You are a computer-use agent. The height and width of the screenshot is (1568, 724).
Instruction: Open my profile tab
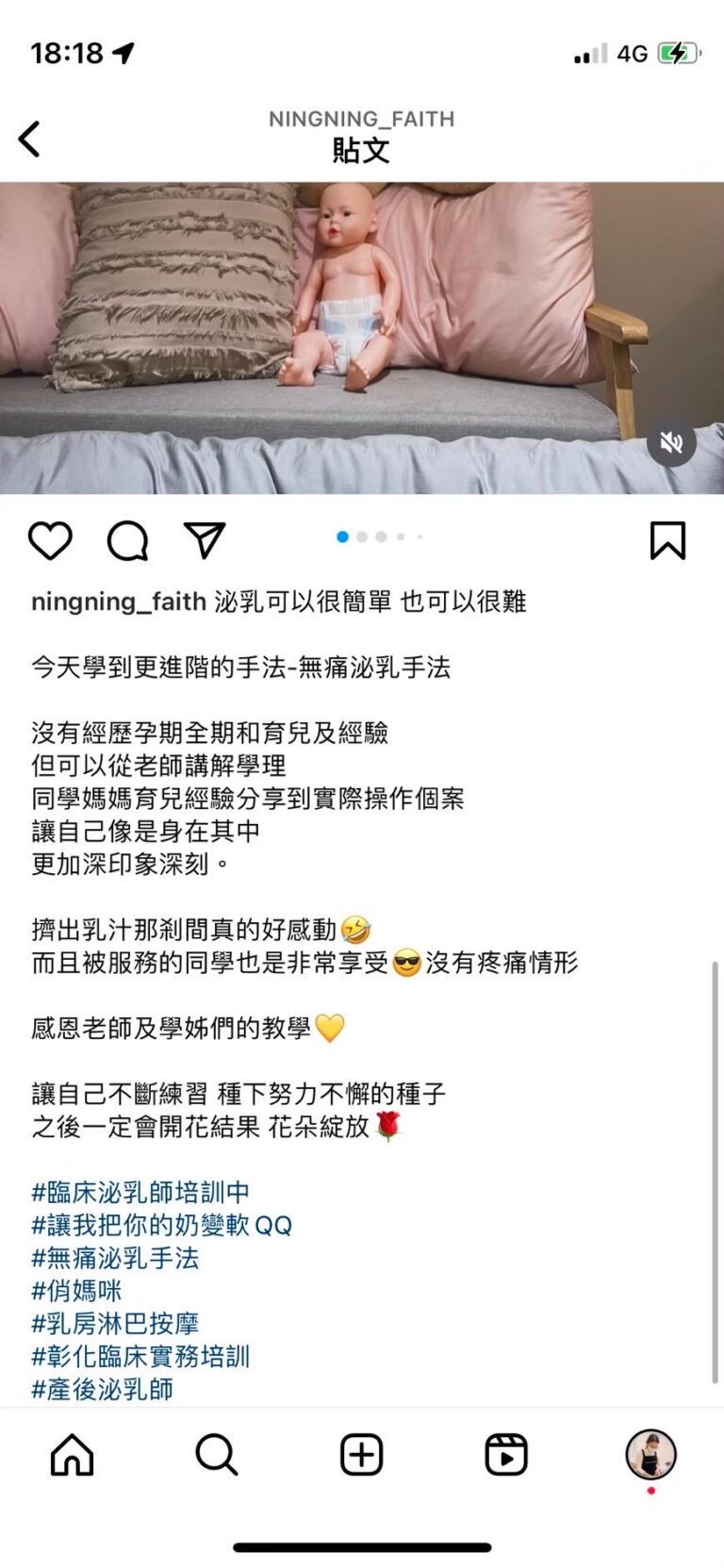(x=650, y=1454)
